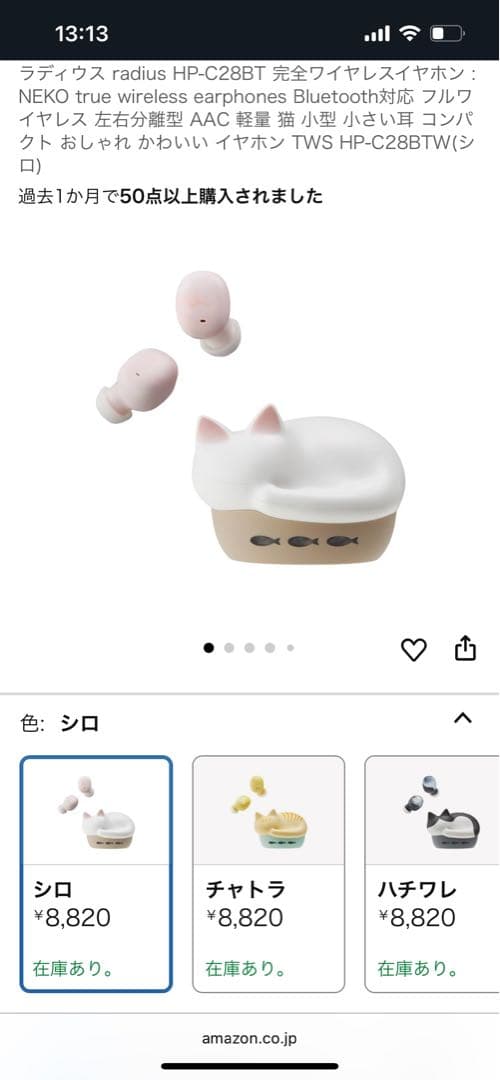Screen dimensions: 500x1080
Task: Collapse the 色 color section chevron
Action: pyautogui.click(x=463, y=718)
